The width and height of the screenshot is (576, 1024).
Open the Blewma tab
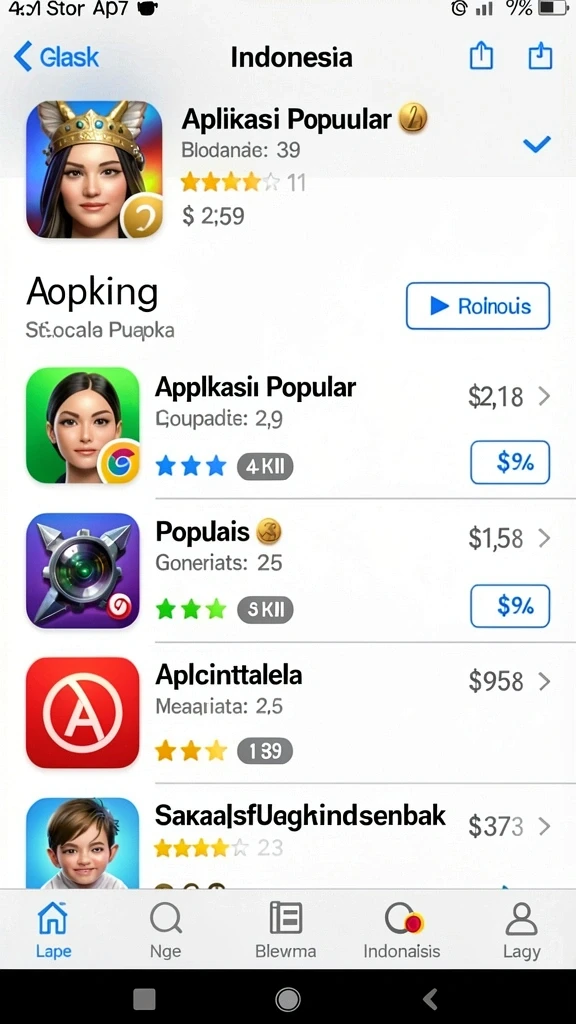[285, 930]
